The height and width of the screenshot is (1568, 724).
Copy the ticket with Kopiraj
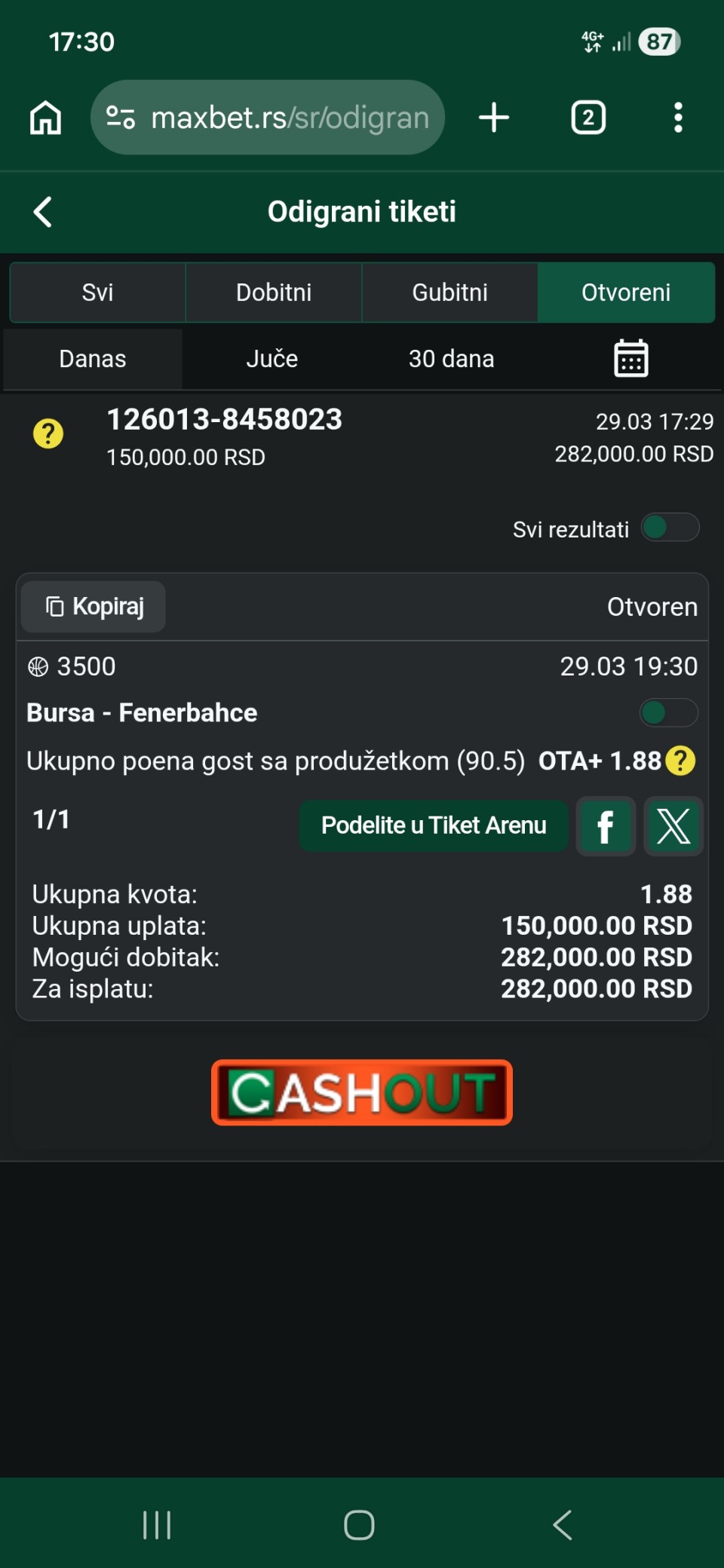94,607
